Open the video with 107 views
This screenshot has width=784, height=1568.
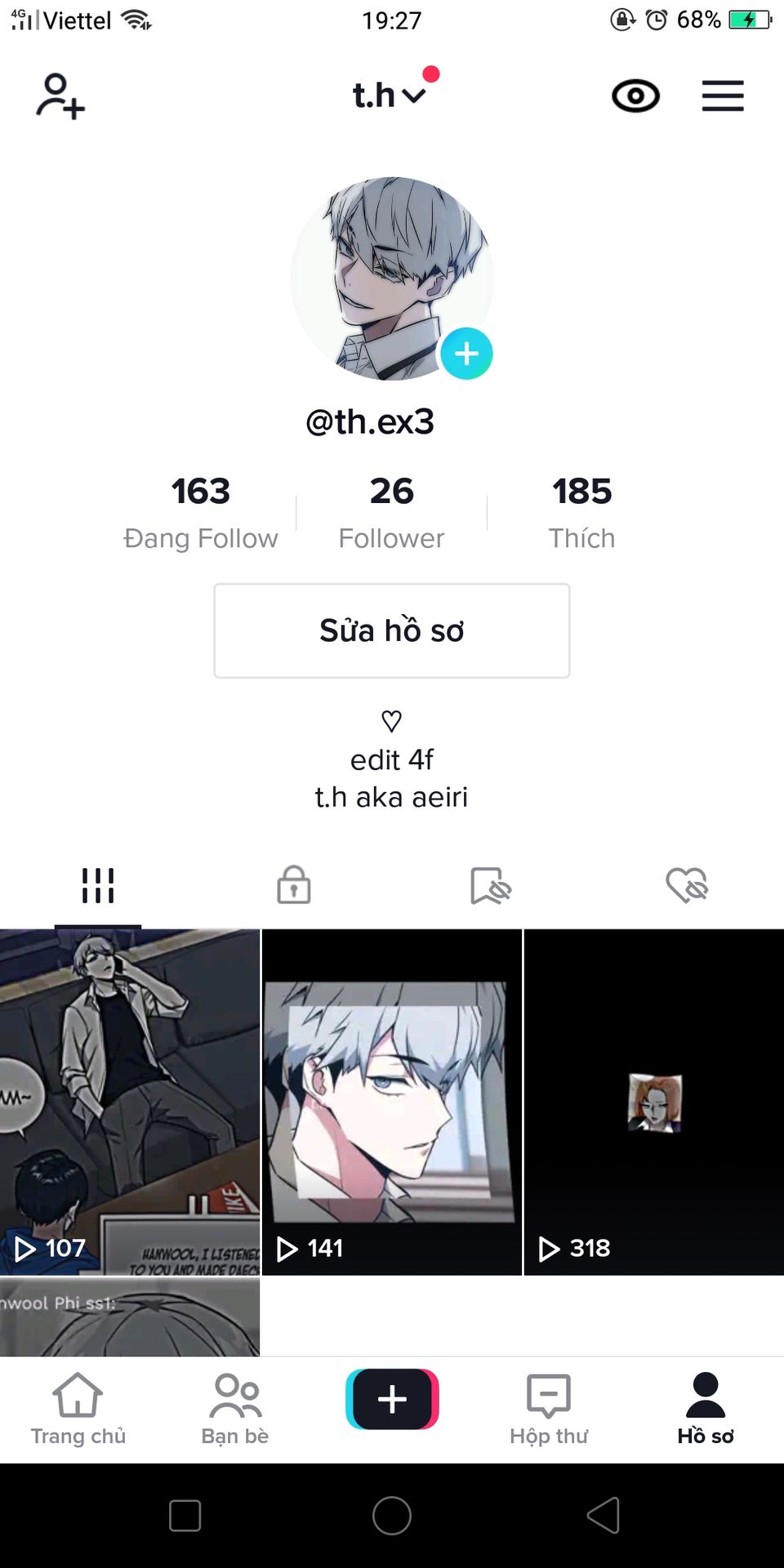[130, 1102]
